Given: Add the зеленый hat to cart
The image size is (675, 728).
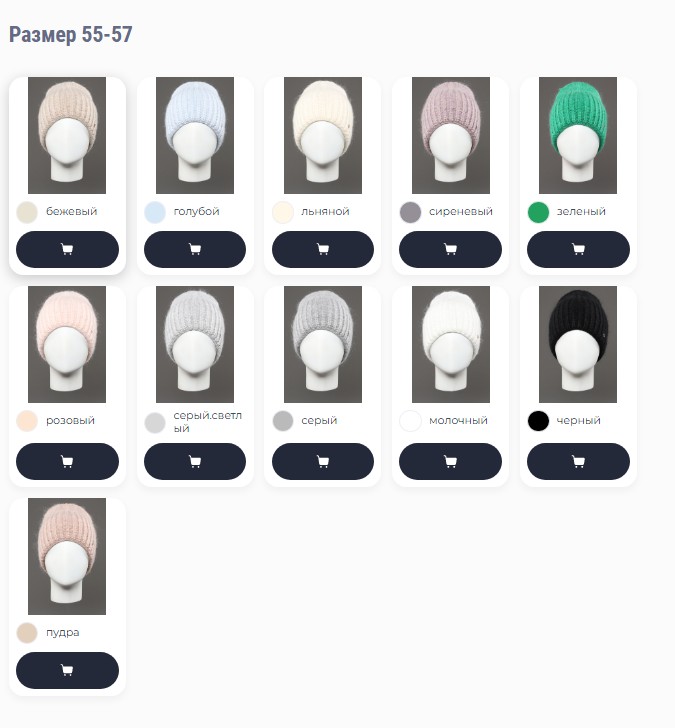Looking at the screenshot, I should pyautogui.click(x=578, y=249).
